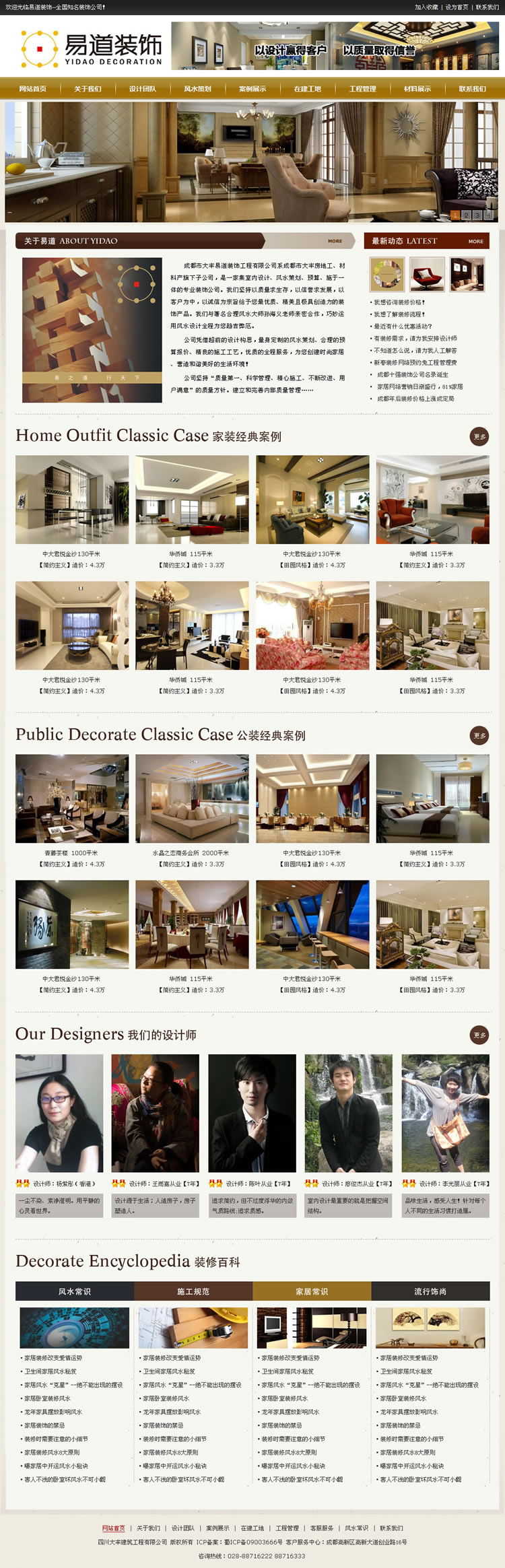This screenshot has width=505, height=1568.
Task: View designer 杨紫彤's profile photo card
Action: 59,1113
